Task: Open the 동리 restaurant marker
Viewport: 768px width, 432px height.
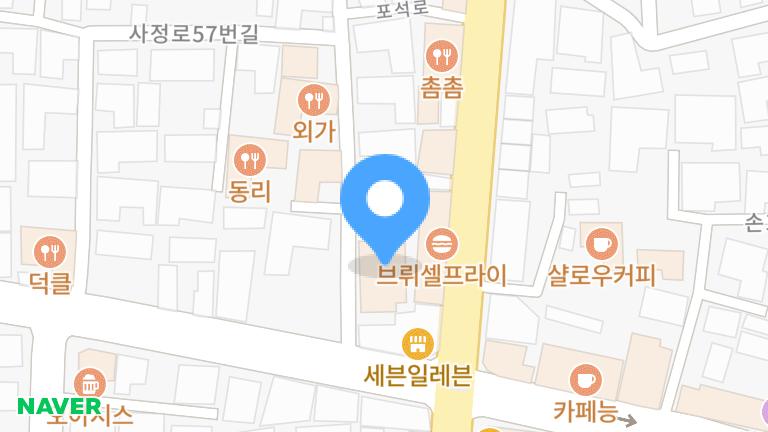Action: (248, 159)
